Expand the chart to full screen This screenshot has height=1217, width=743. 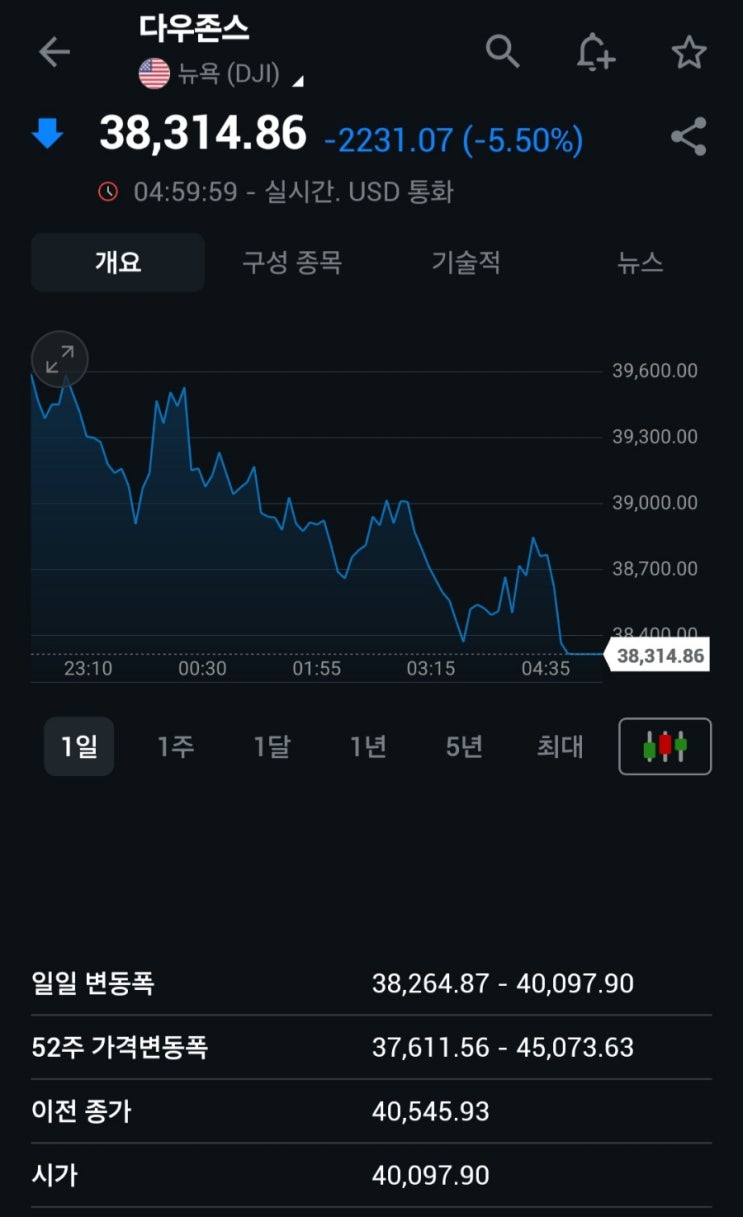tap(60, 358)
